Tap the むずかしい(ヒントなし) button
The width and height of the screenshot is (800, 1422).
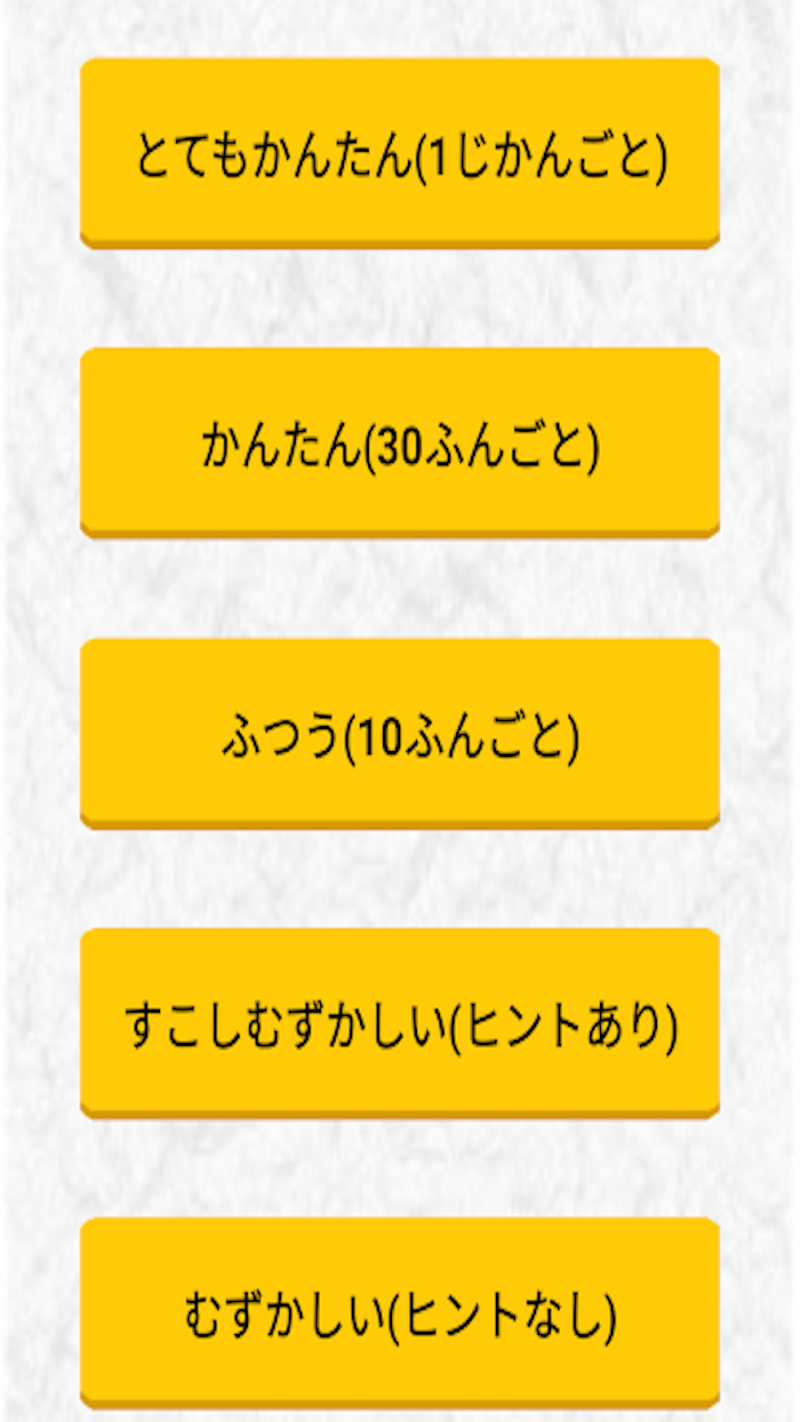click(400, 1312)
